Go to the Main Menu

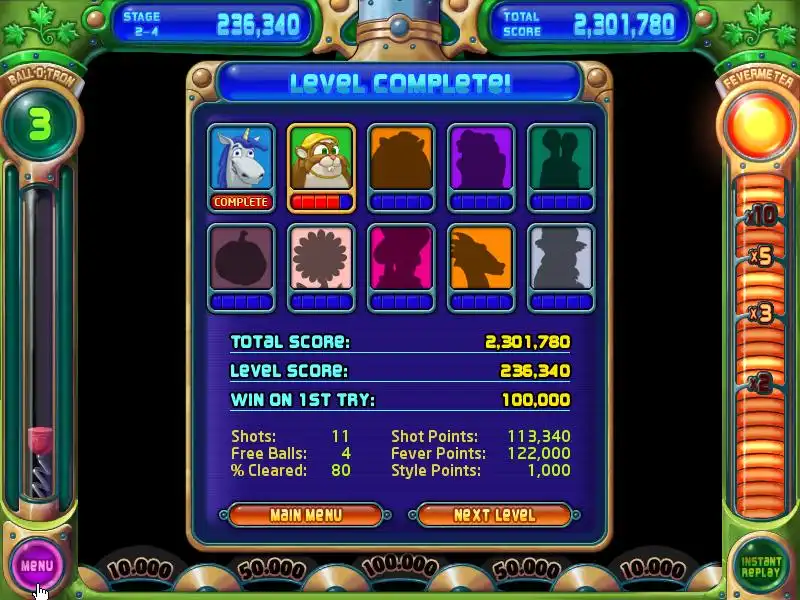(305, 515)
